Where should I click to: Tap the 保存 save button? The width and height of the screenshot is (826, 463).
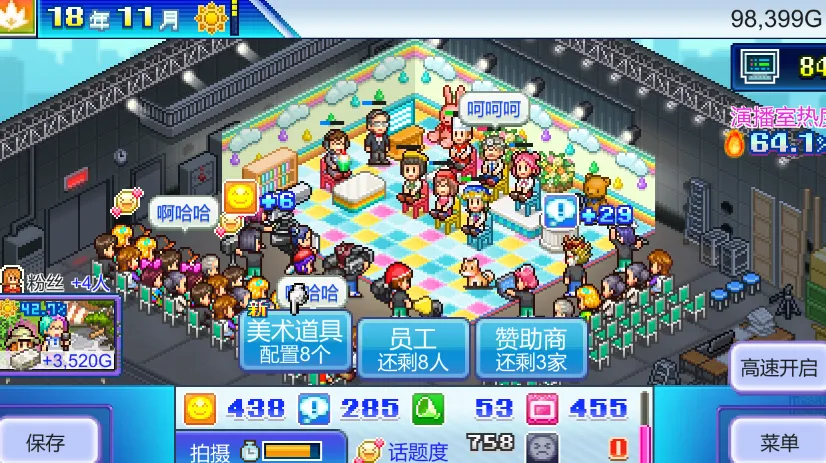coord(47,442)
